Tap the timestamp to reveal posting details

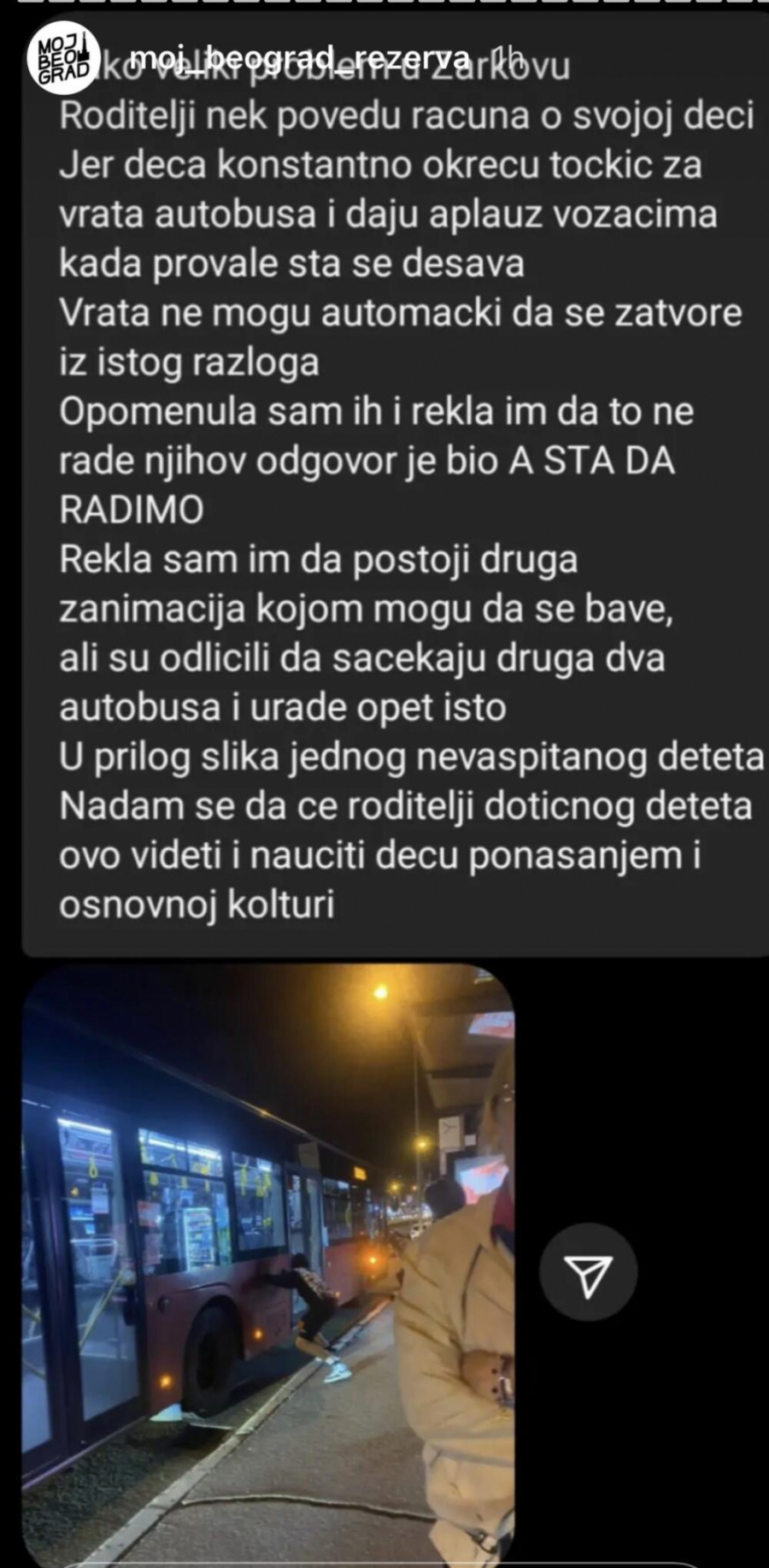(502, 54)
